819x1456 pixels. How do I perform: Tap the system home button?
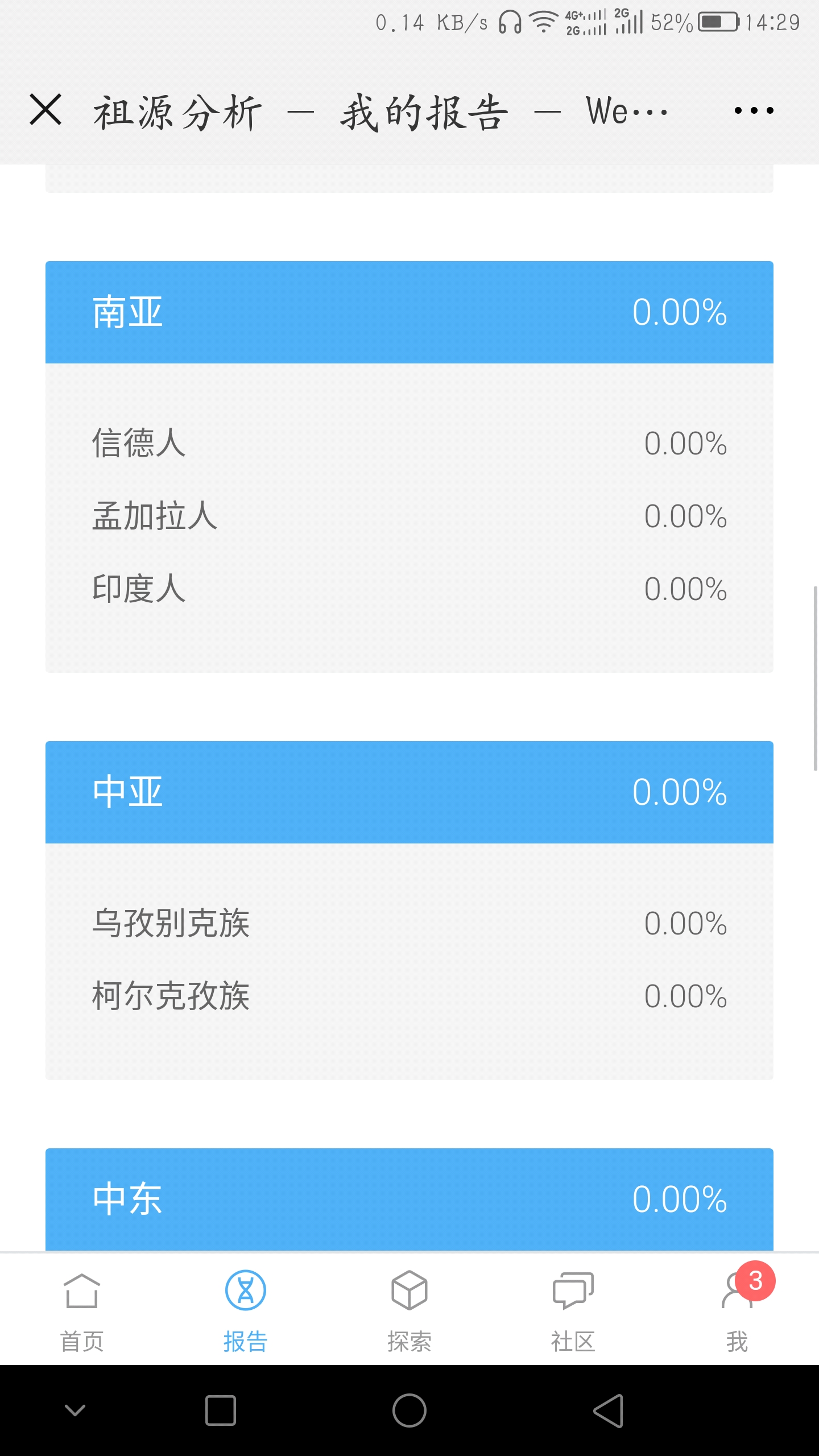[409, 1410]
